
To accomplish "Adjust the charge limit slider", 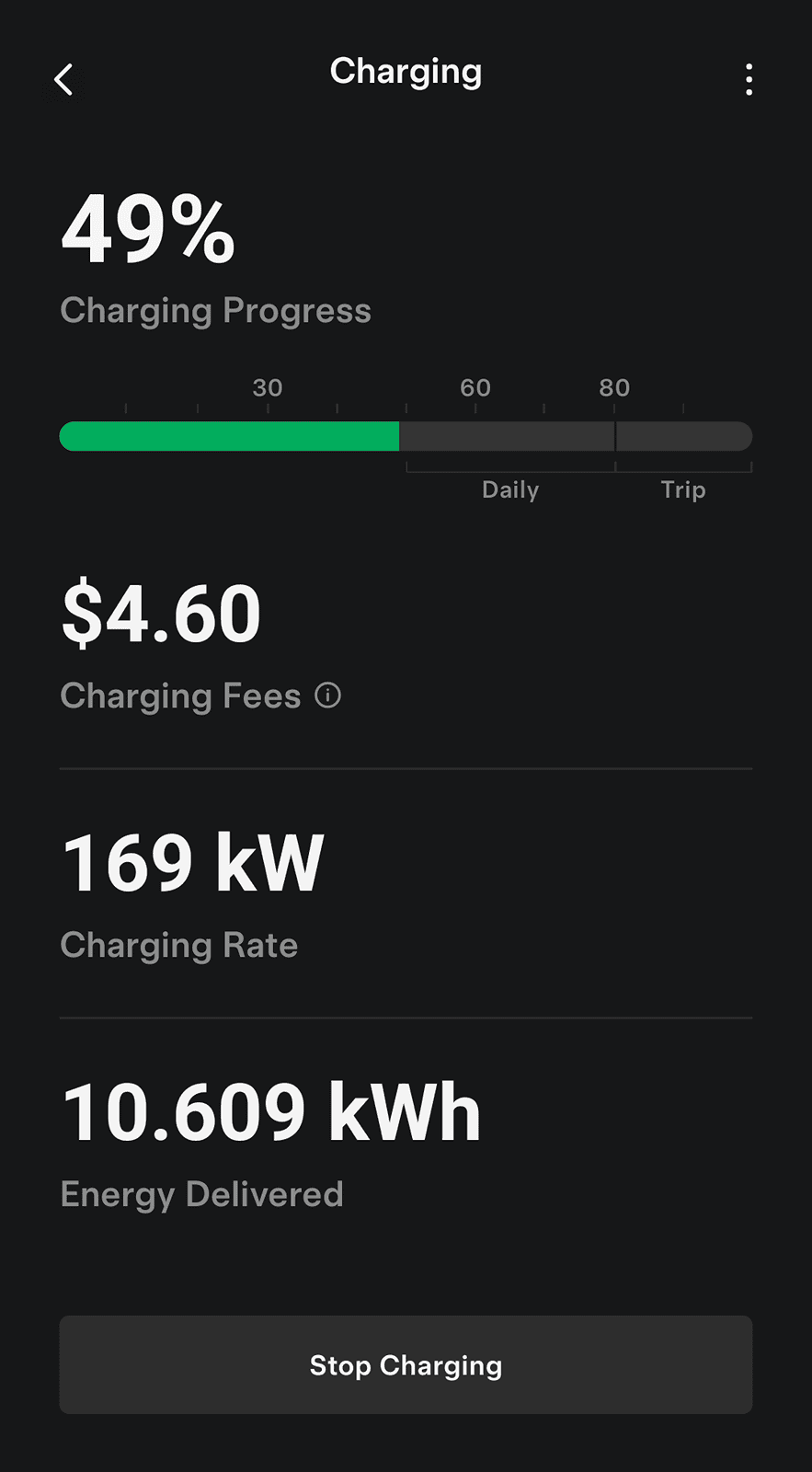I will (615, 436).
